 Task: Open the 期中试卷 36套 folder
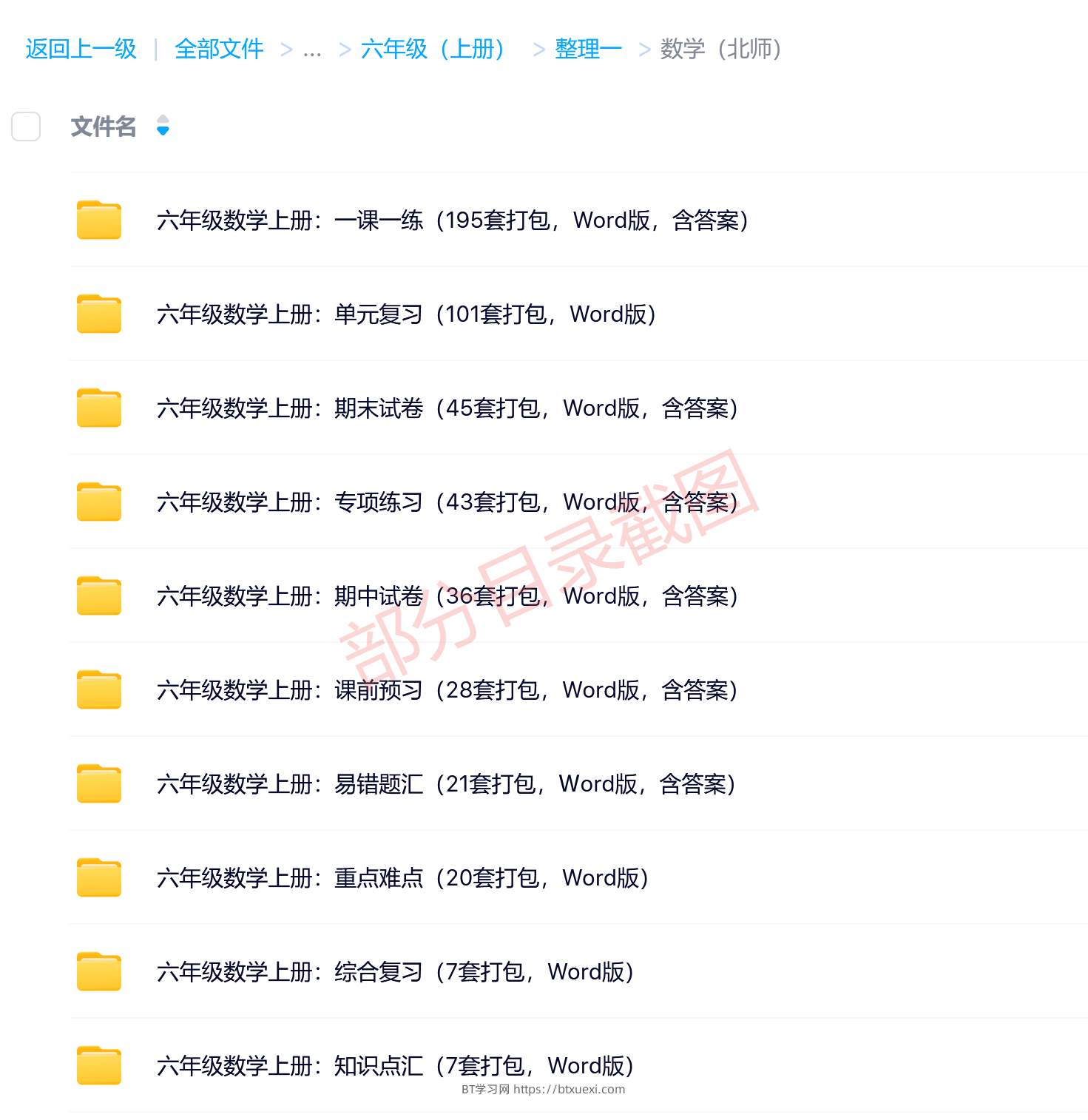[x=447, y=596]
